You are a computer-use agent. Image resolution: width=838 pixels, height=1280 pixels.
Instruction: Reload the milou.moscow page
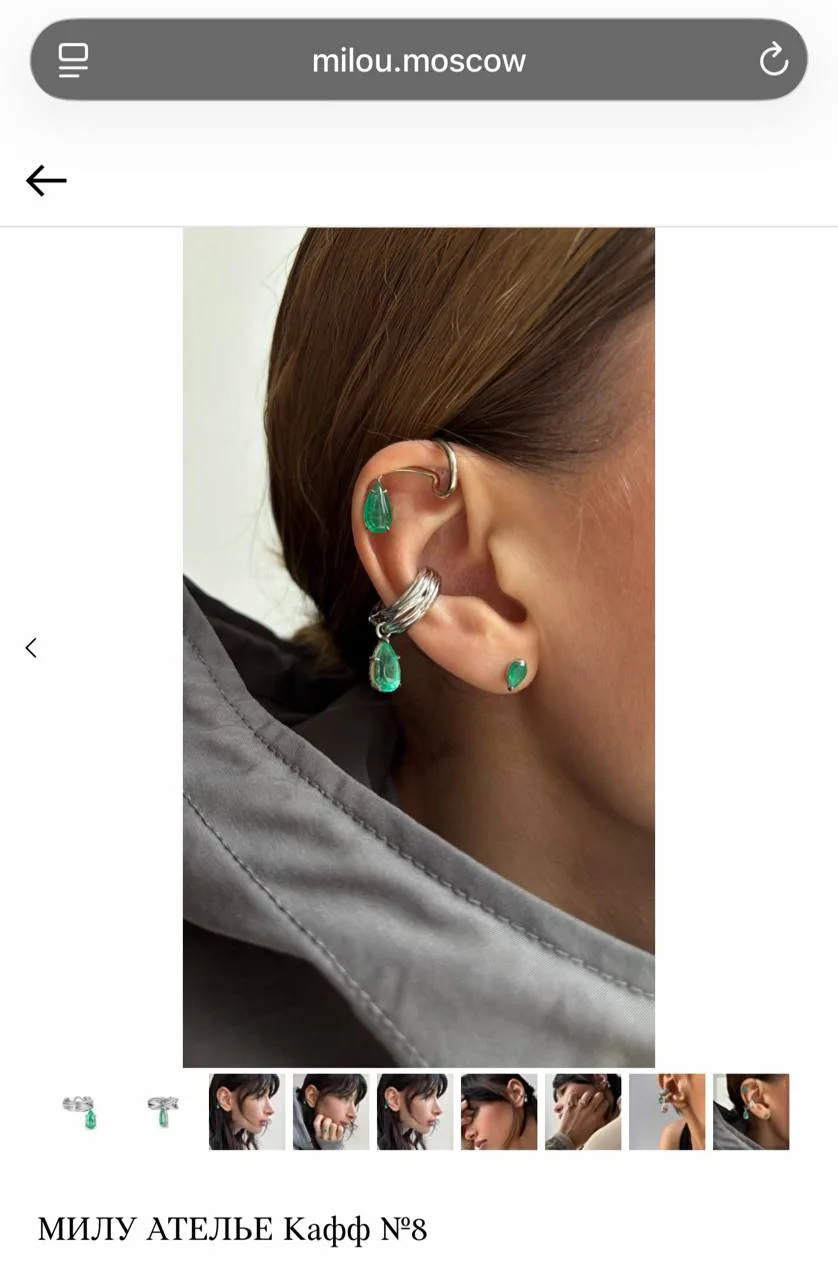tap(773, 60)
